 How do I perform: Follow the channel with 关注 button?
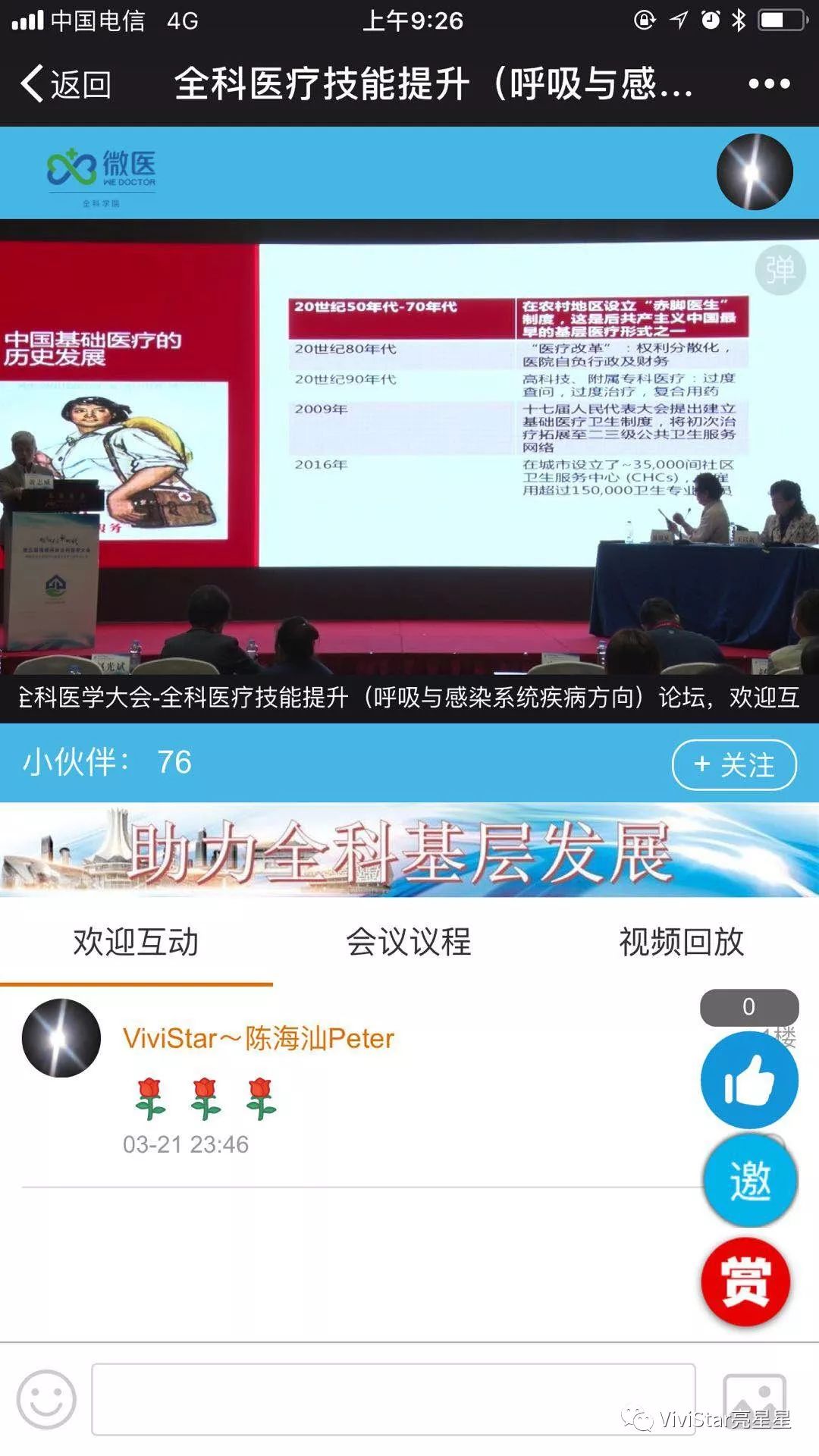[733, 764]
